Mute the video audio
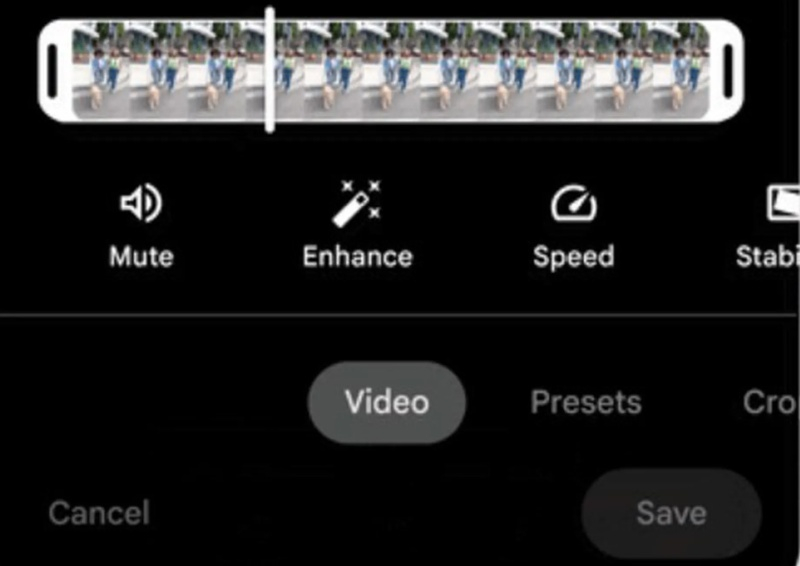 [140, 228]
